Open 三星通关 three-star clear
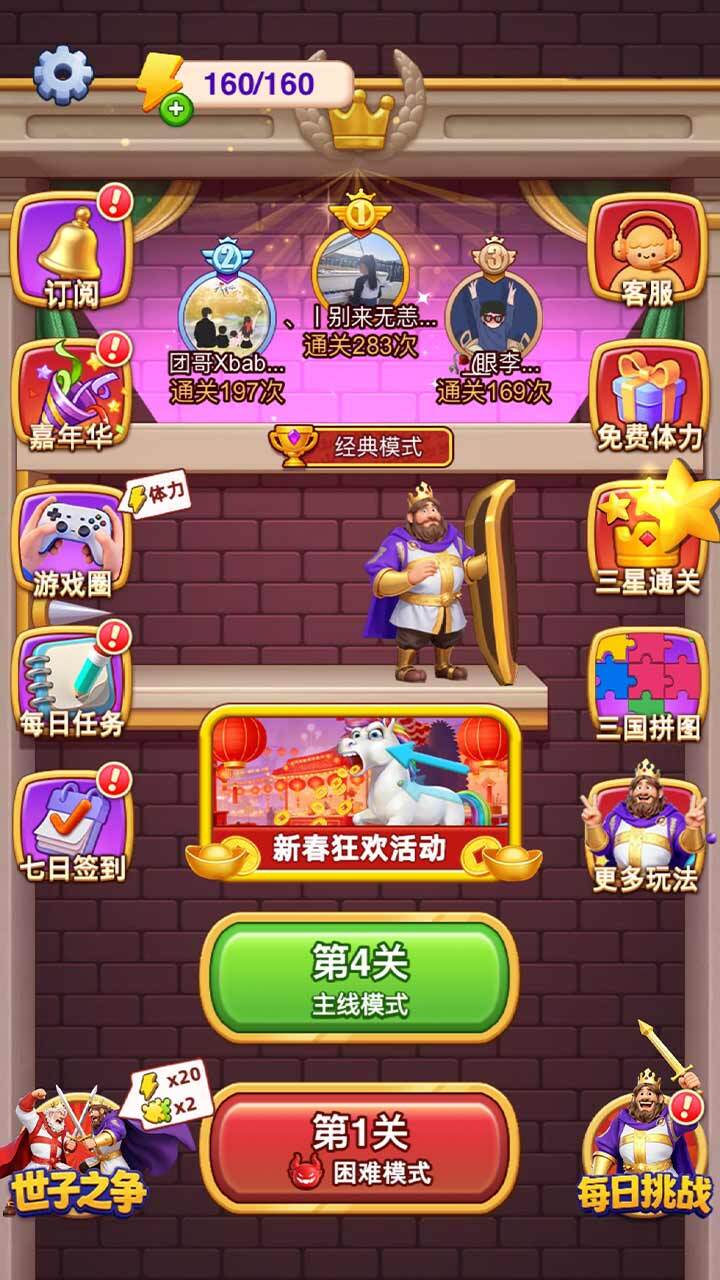720x1280 pixels. click(x=648, y=540)
